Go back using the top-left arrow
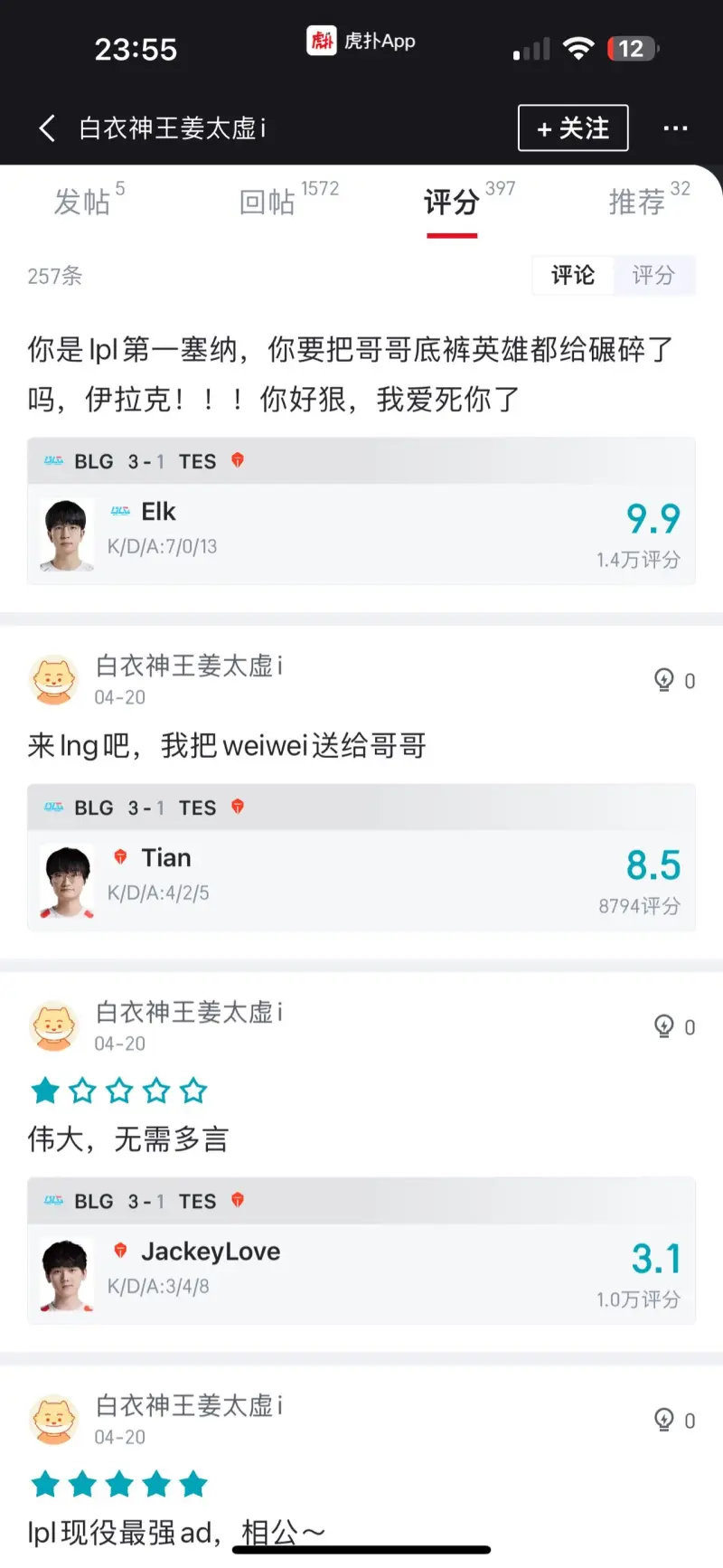The image size is (723, 1568). [48, 128]
